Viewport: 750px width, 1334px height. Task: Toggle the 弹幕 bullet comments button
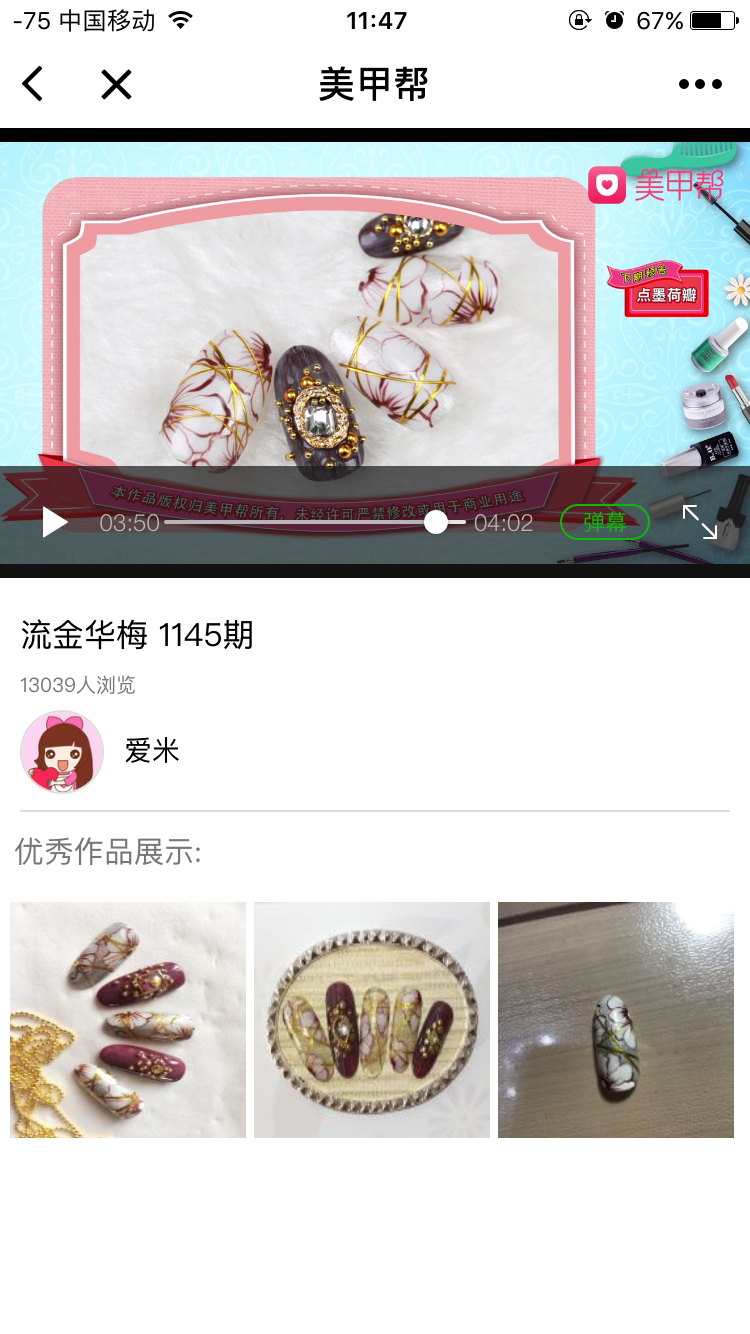[x=604, y=522]
